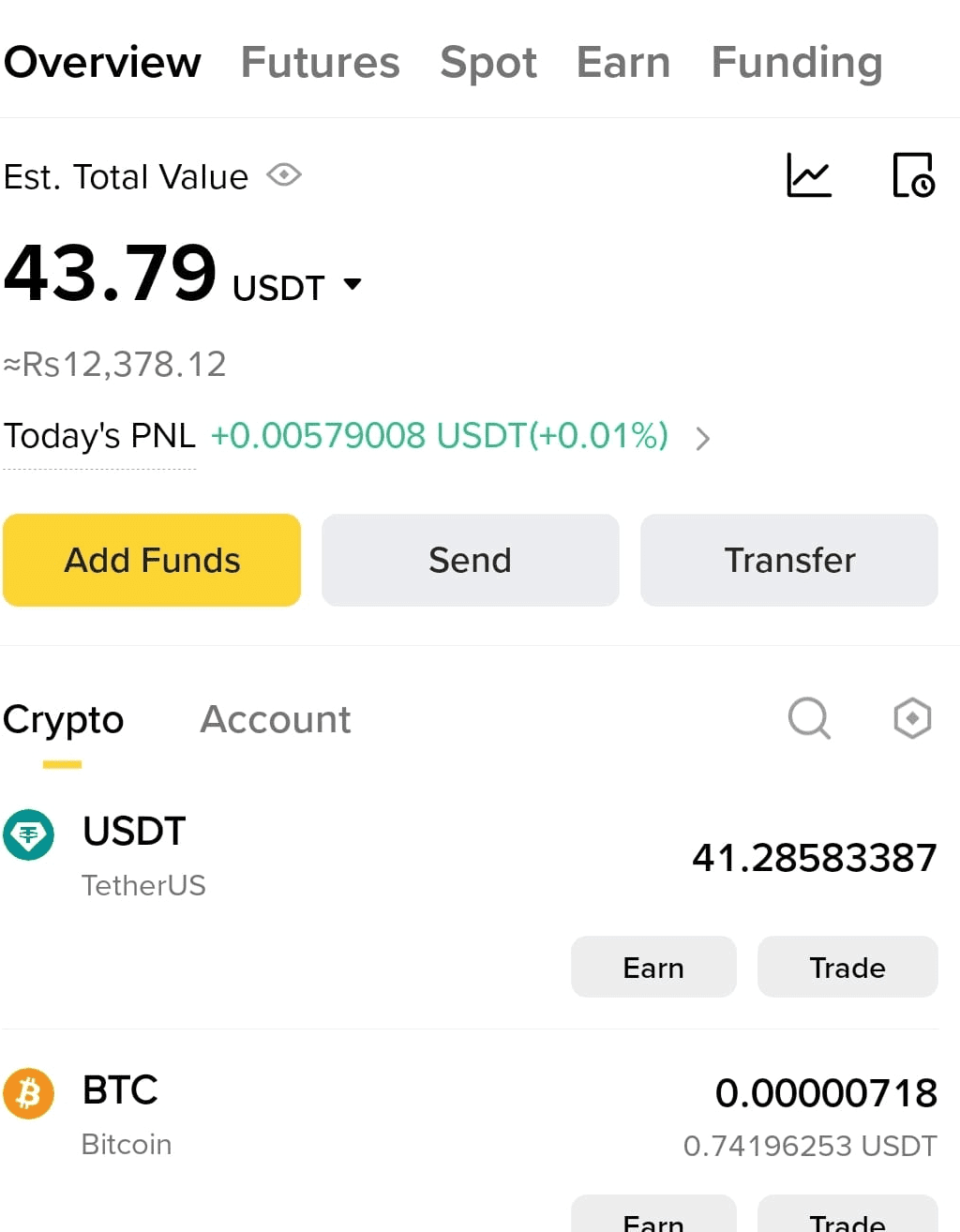Open the hexagon settings icon
This screenshot has width=960, height=1232.
tap(911, 719)
